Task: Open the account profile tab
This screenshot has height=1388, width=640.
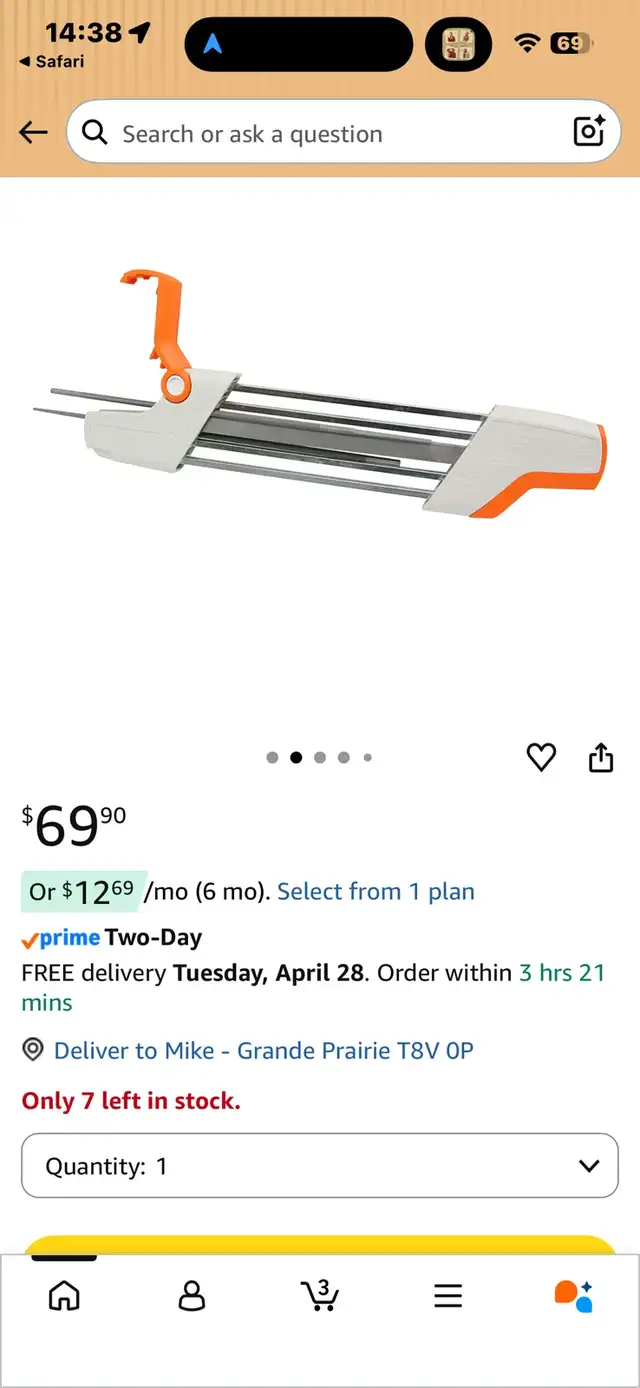Action: (x=191, y=1296)
